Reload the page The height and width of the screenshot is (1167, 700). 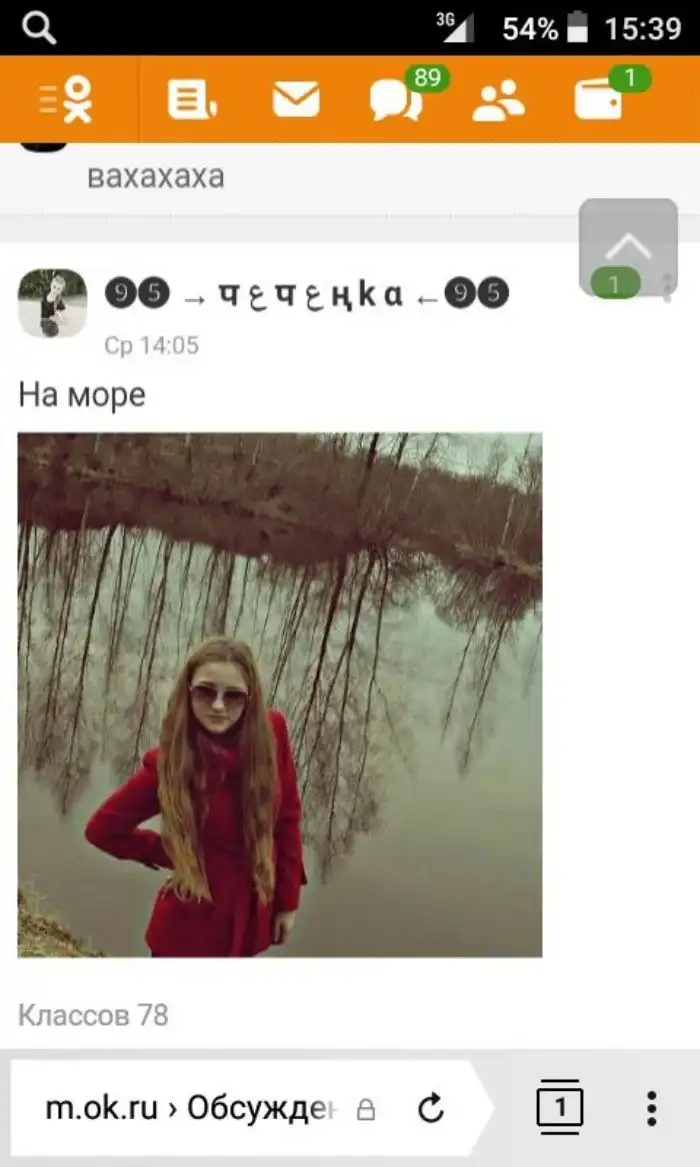pos(431,1108)
